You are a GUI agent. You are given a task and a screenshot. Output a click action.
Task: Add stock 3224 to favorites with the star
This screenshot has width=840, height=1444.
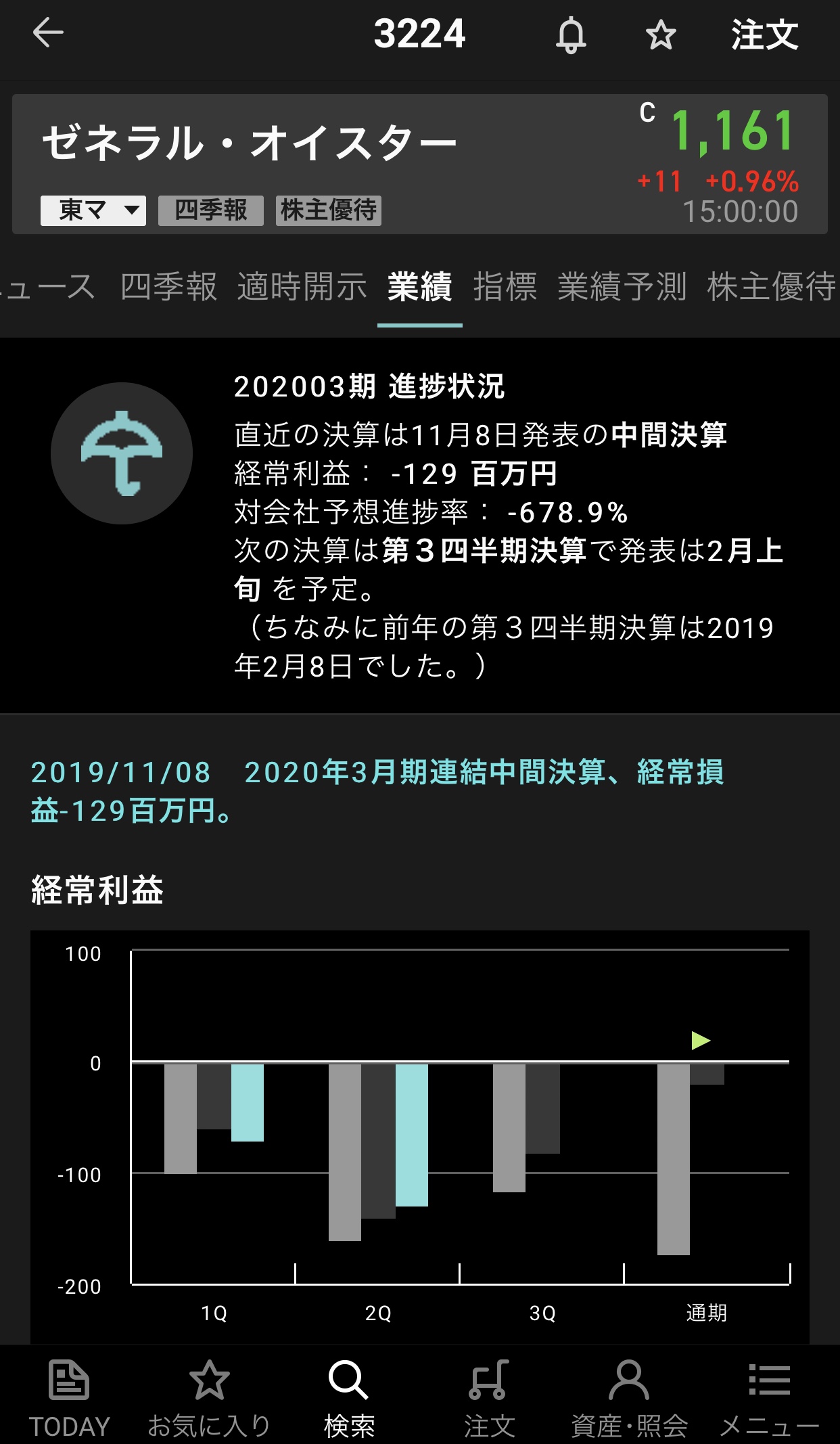pos(661,35)
